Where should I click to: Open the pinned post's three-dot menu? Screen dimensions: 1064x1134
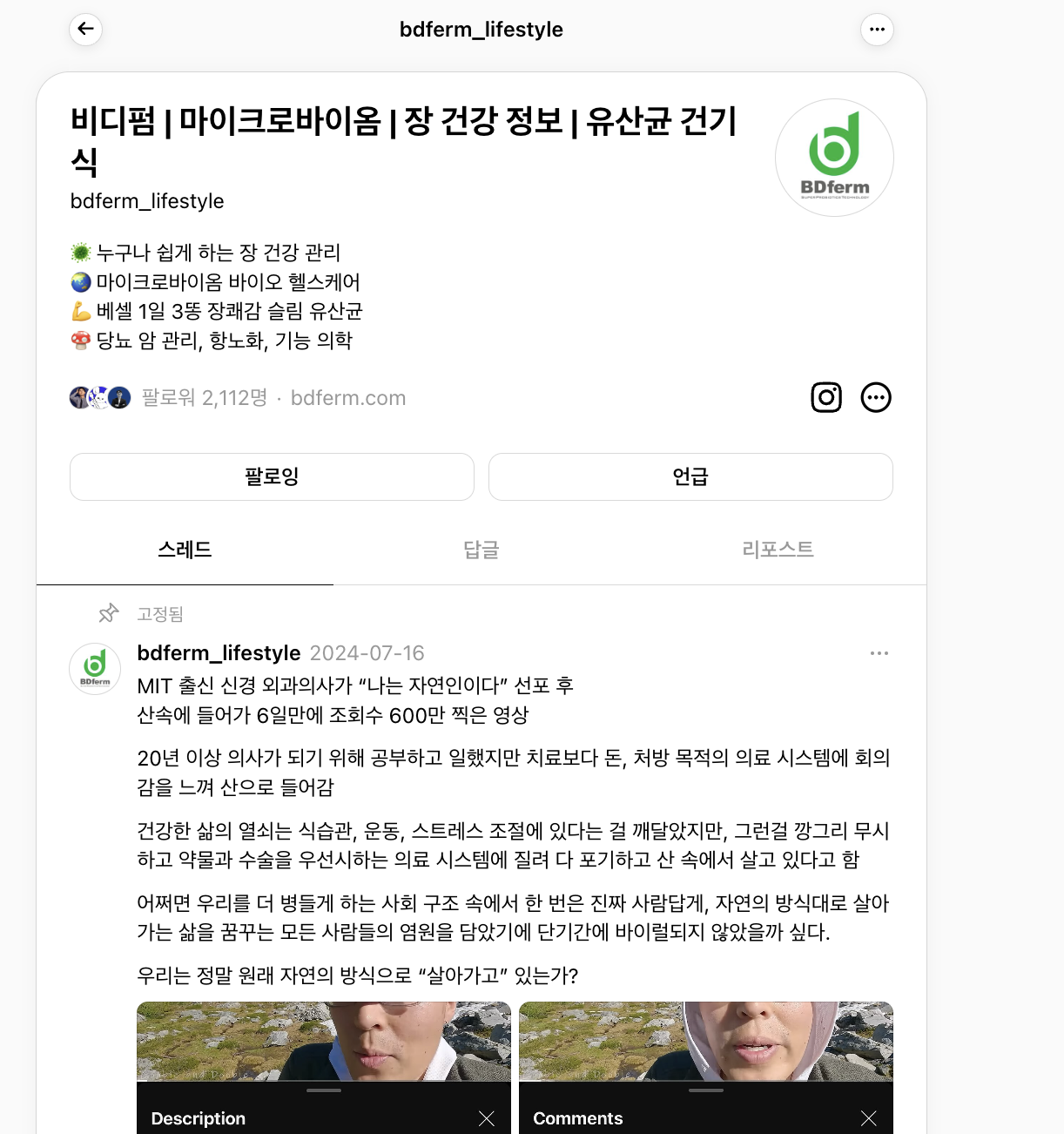pyautogui.click(x=879, y=653)
